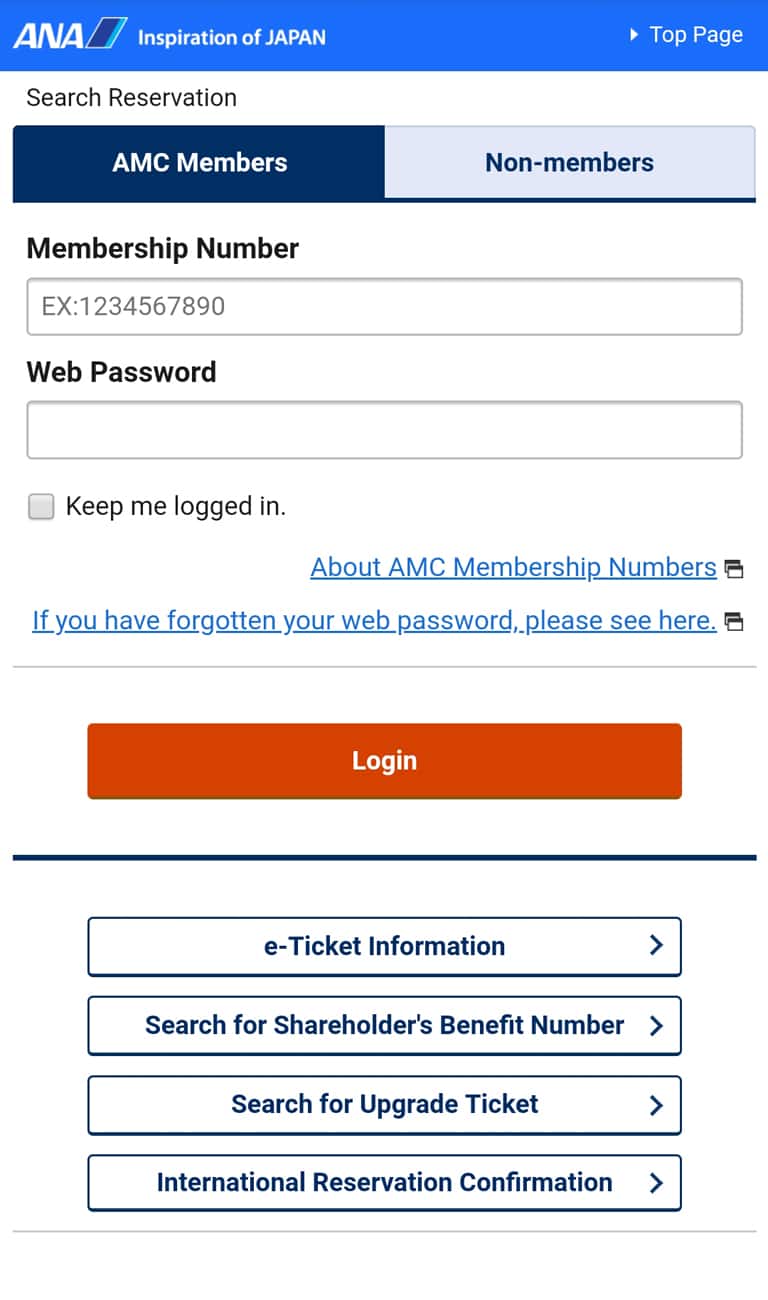The height and width of the screenshot is (1300, 768).
Task: Open the forgotten web password help link
Action: pos(372,620)
